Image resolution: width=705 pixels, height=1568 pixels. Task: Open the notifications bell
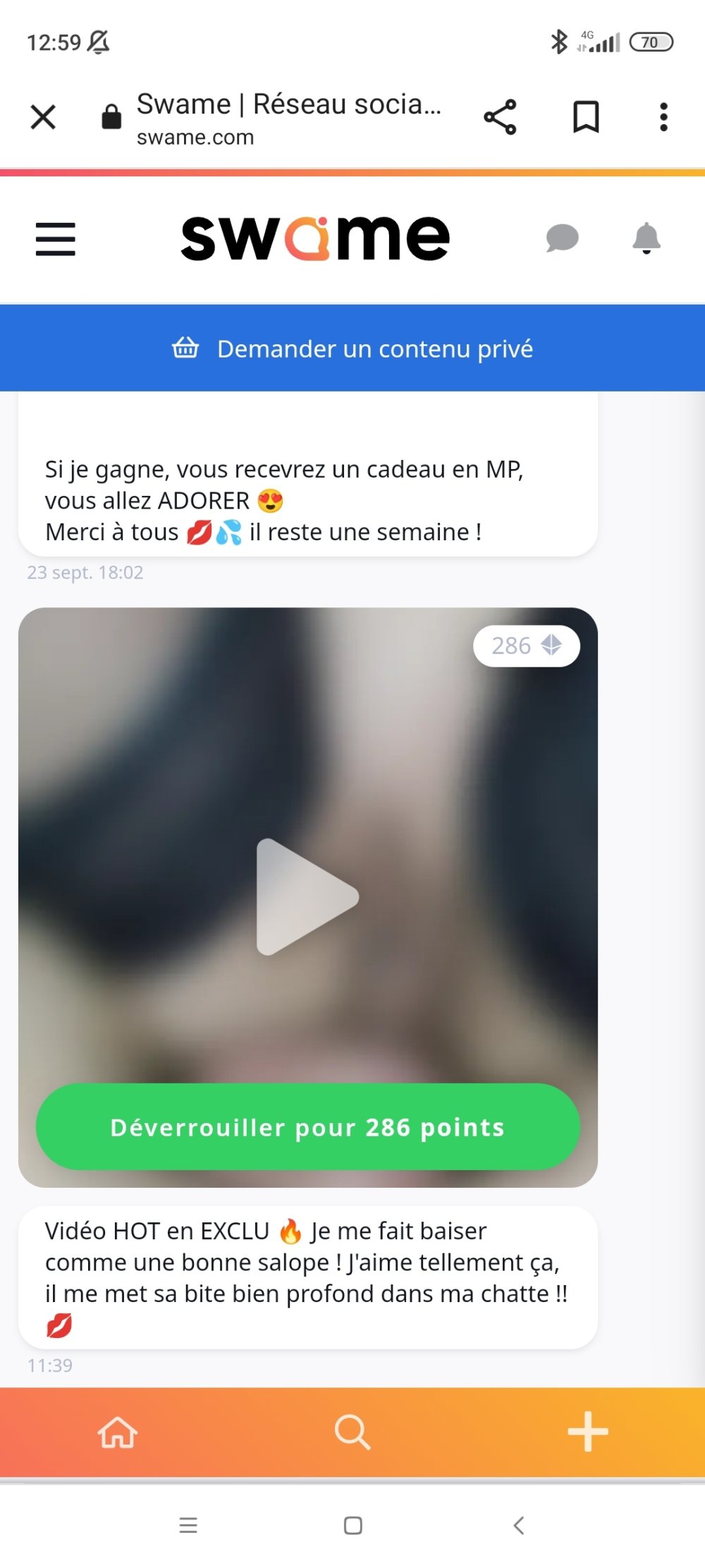(646, 238)
